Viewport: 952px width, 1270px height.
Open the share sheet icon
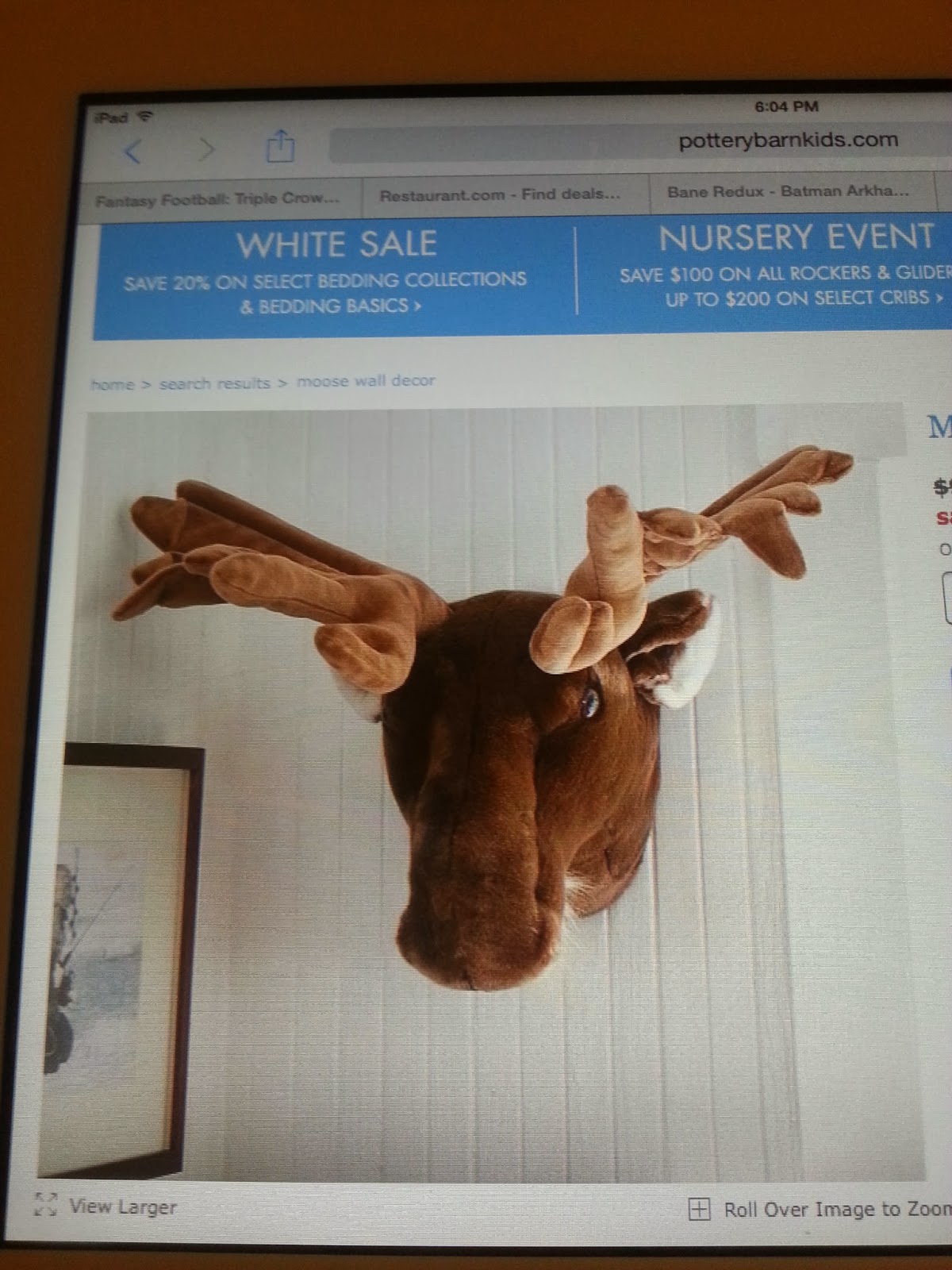click(x=279, y=147)
